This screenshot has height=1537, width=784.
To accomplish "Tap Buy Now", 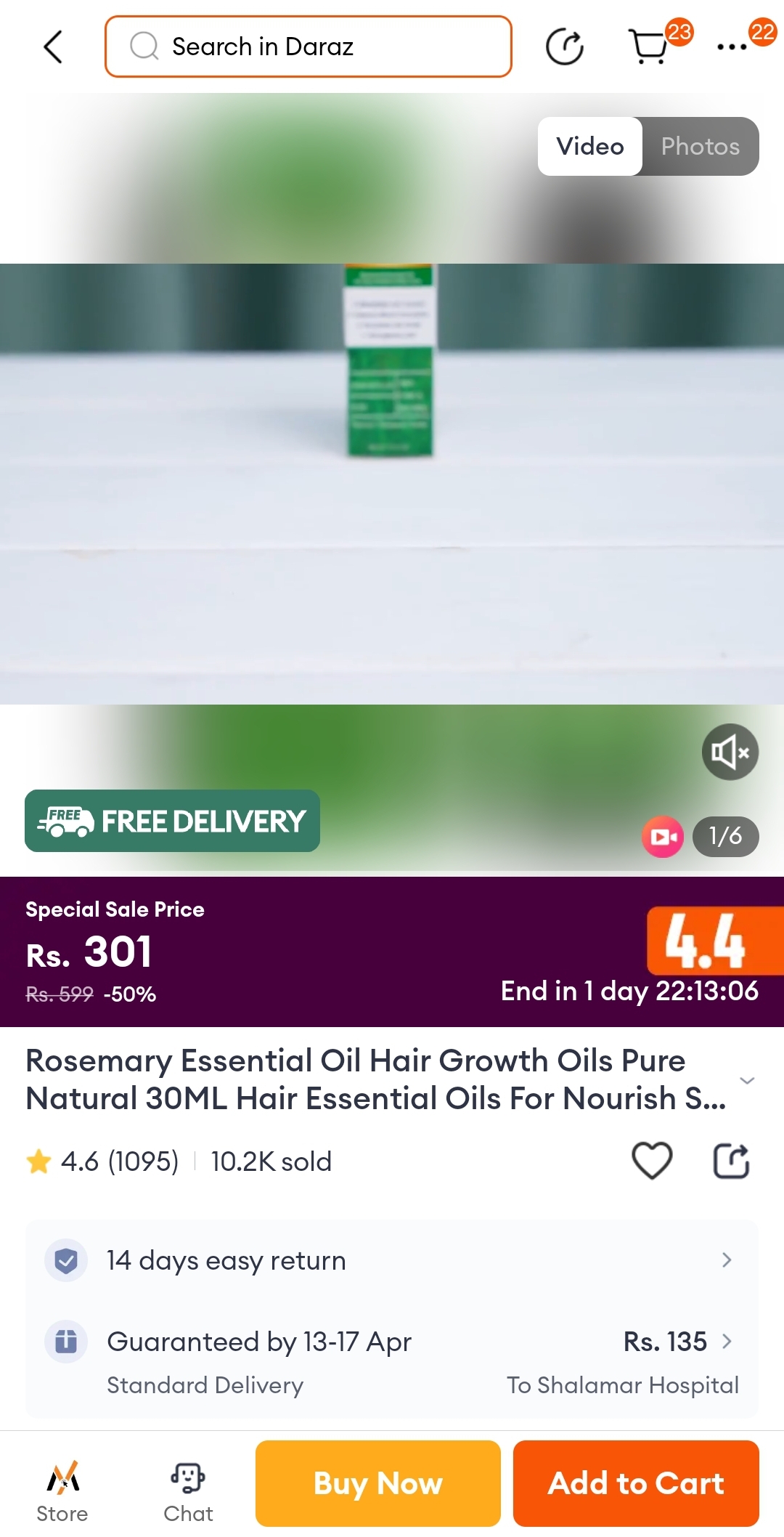I will 378,1483.
